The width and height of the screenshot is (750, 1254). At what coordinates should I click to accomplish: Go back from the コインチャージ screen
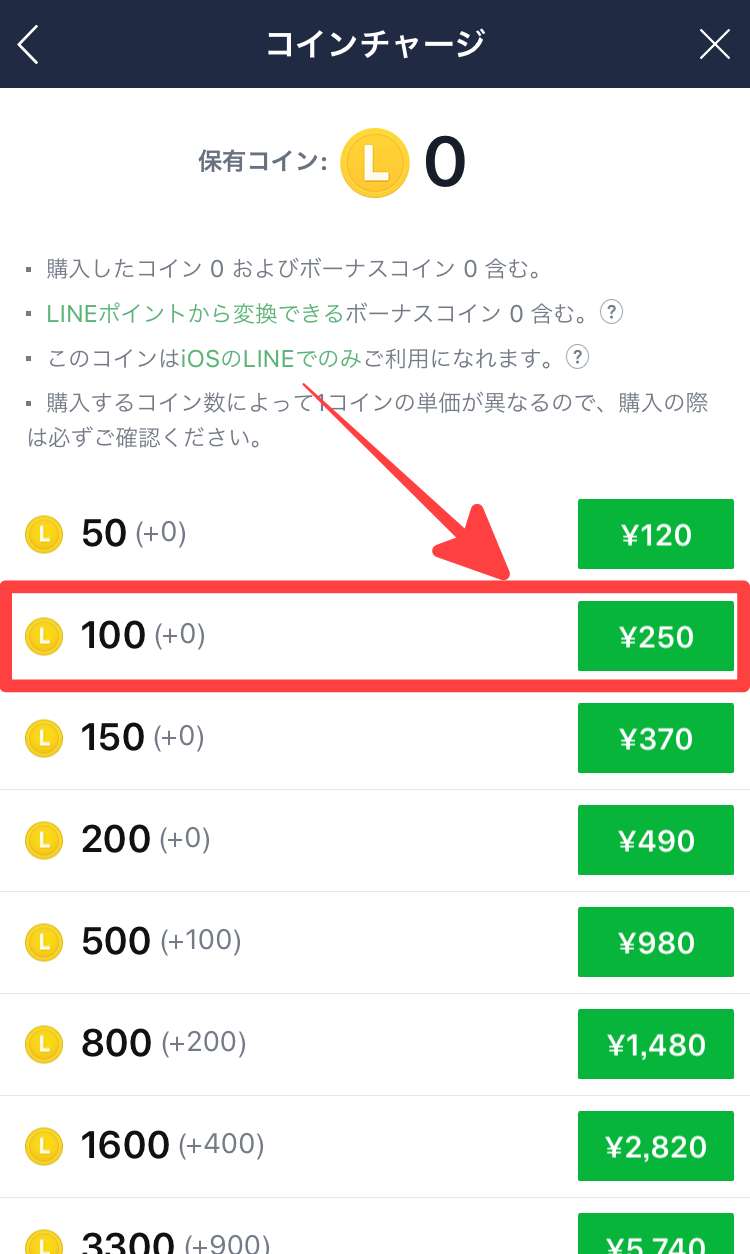(x=28, y=45)
